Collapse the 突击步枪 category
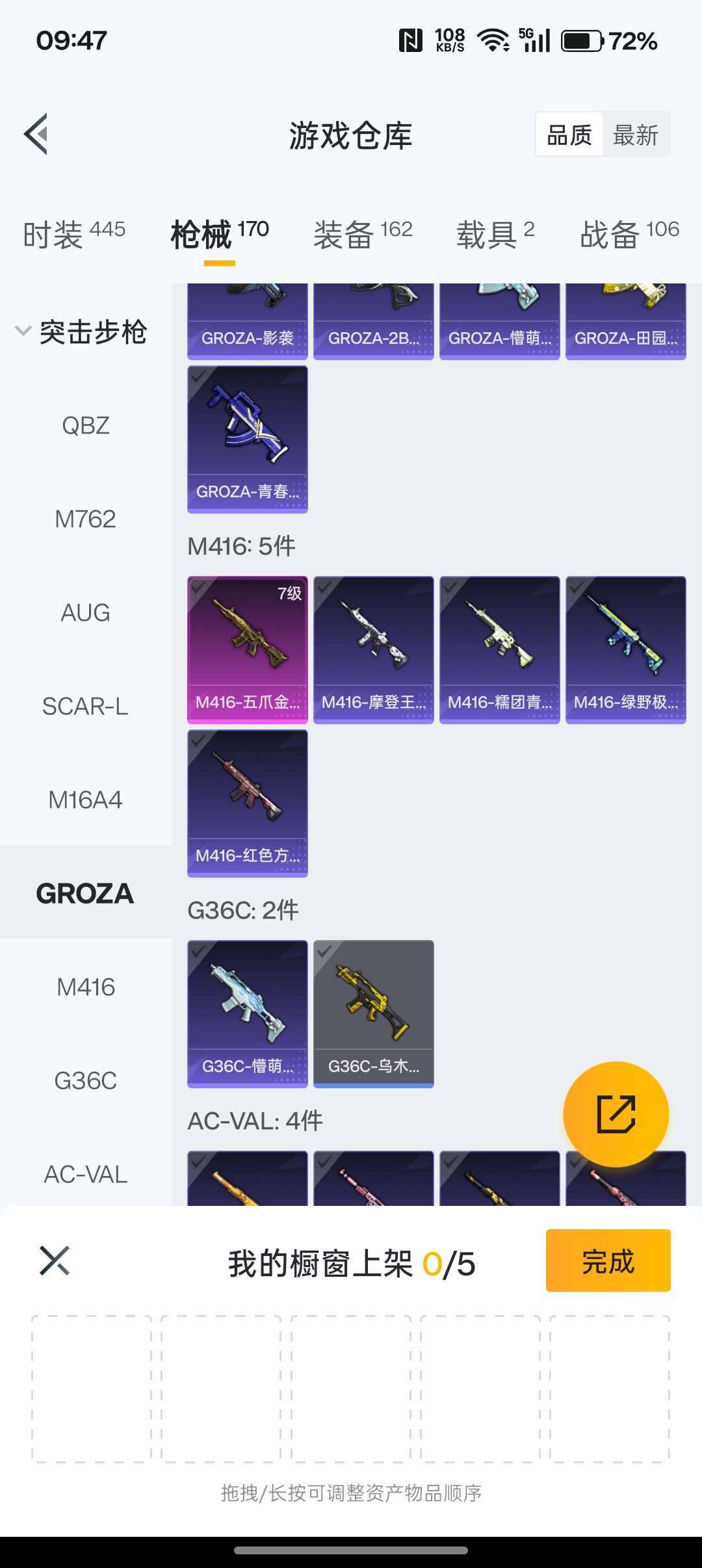This screenshot has width=702, height=1568. click(81, 332)
